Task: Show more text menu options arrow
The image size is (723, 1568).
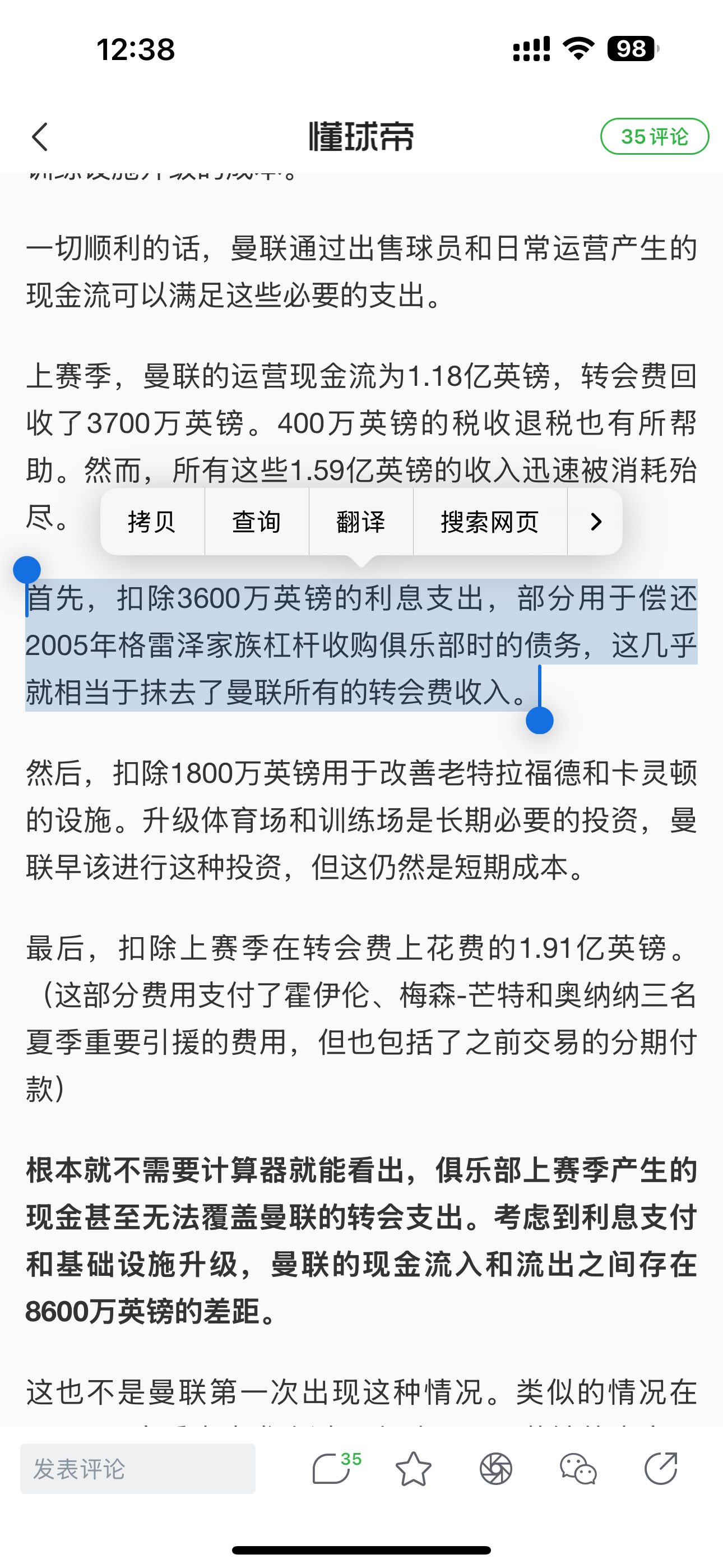Action: (596, 522)
